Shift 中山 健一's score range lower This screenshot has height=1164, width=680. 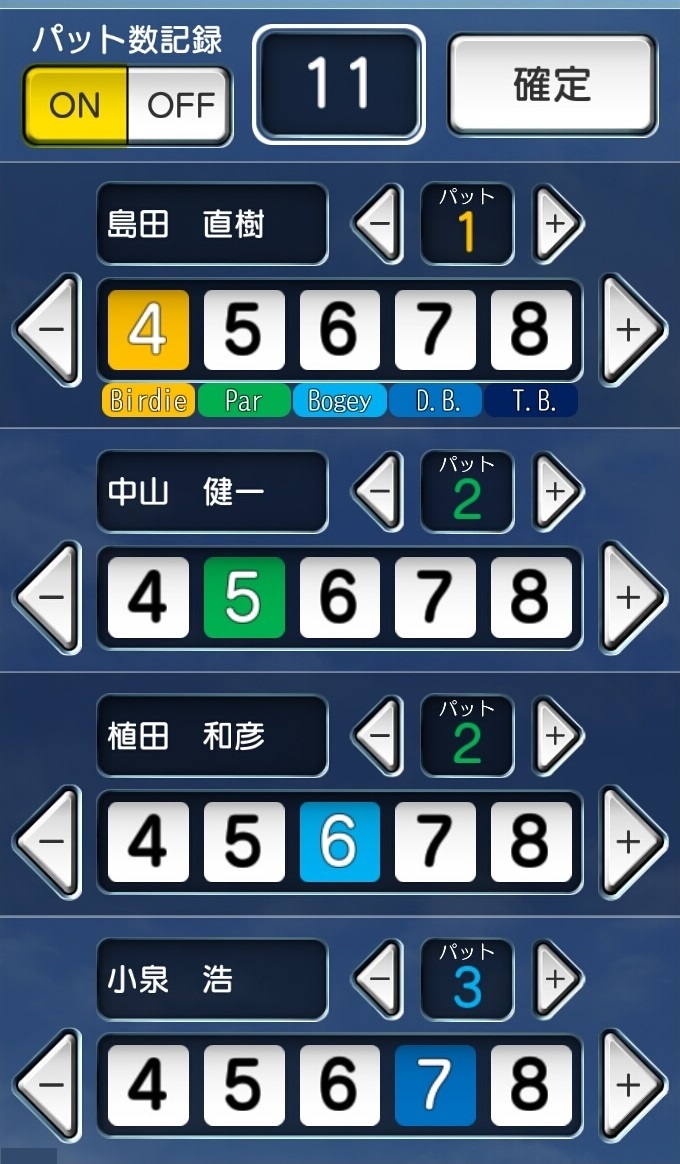(x=48, y=598)
